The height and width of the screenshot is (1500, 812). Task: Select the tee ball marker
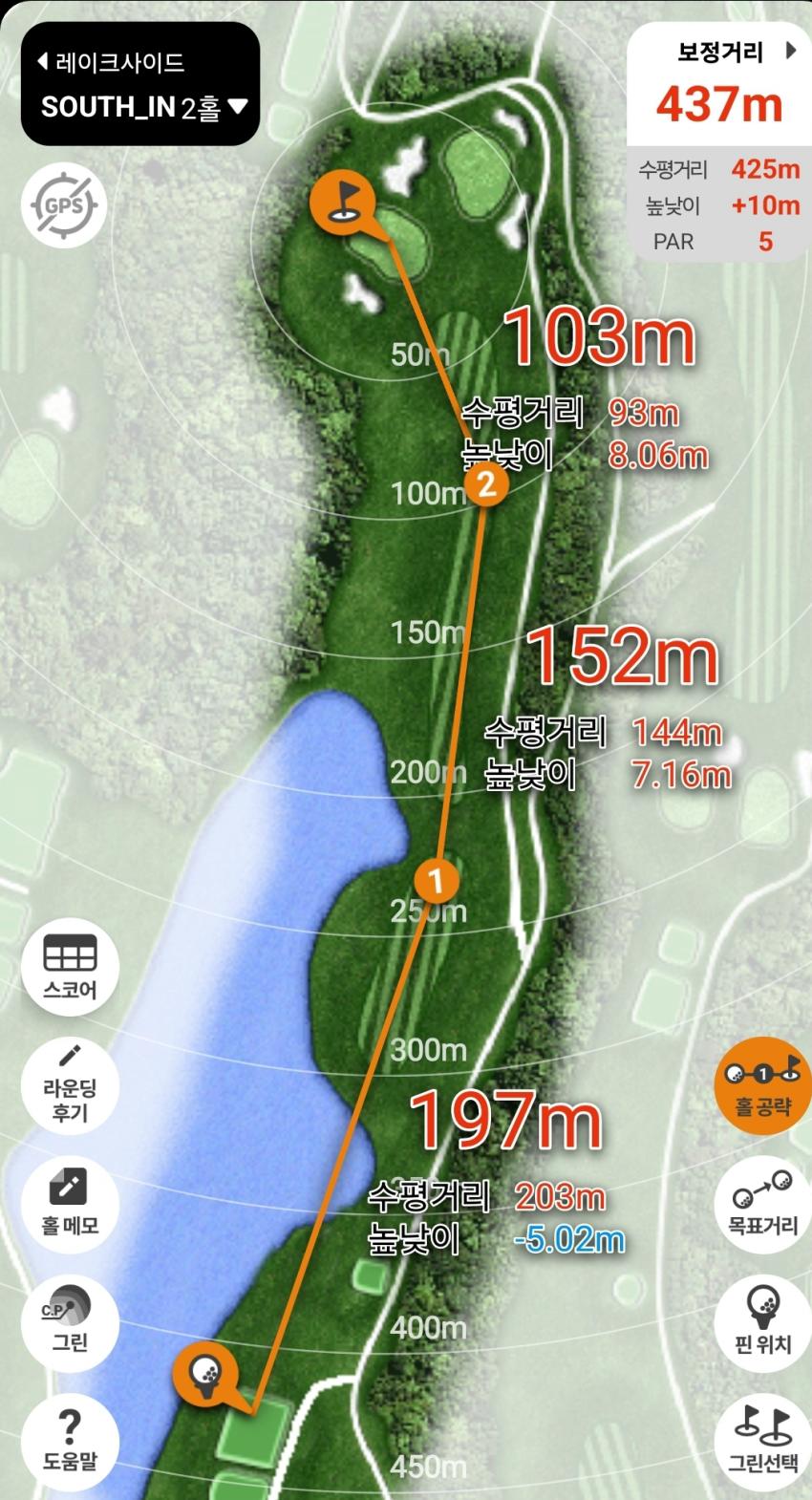click(x=205, y=1372)
